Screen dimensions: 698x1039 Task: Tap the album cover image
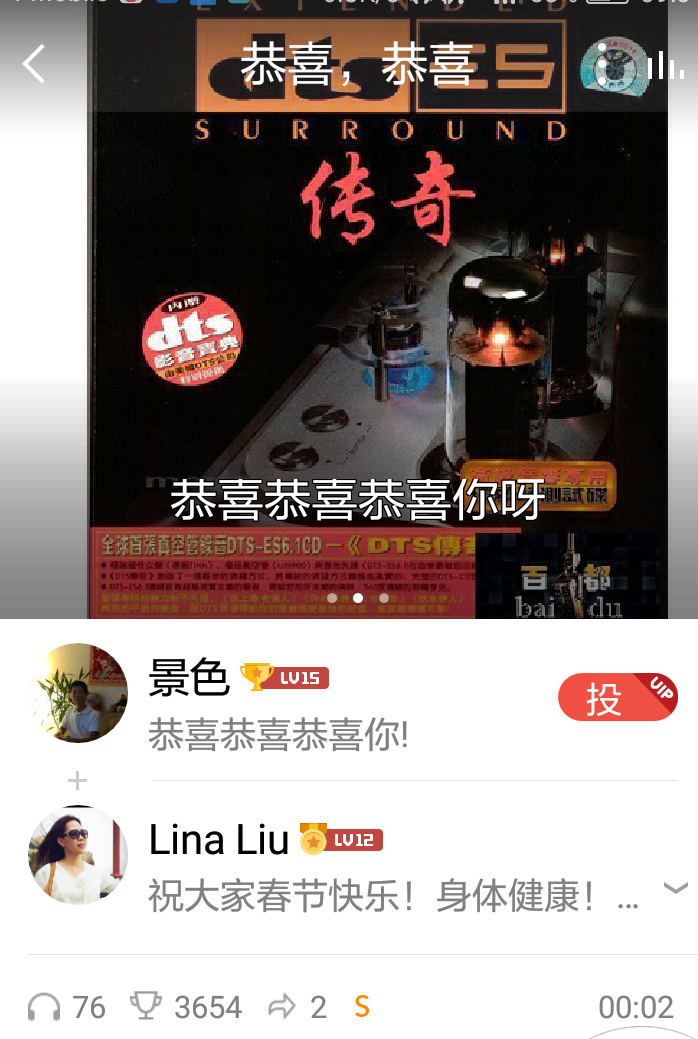378,330
